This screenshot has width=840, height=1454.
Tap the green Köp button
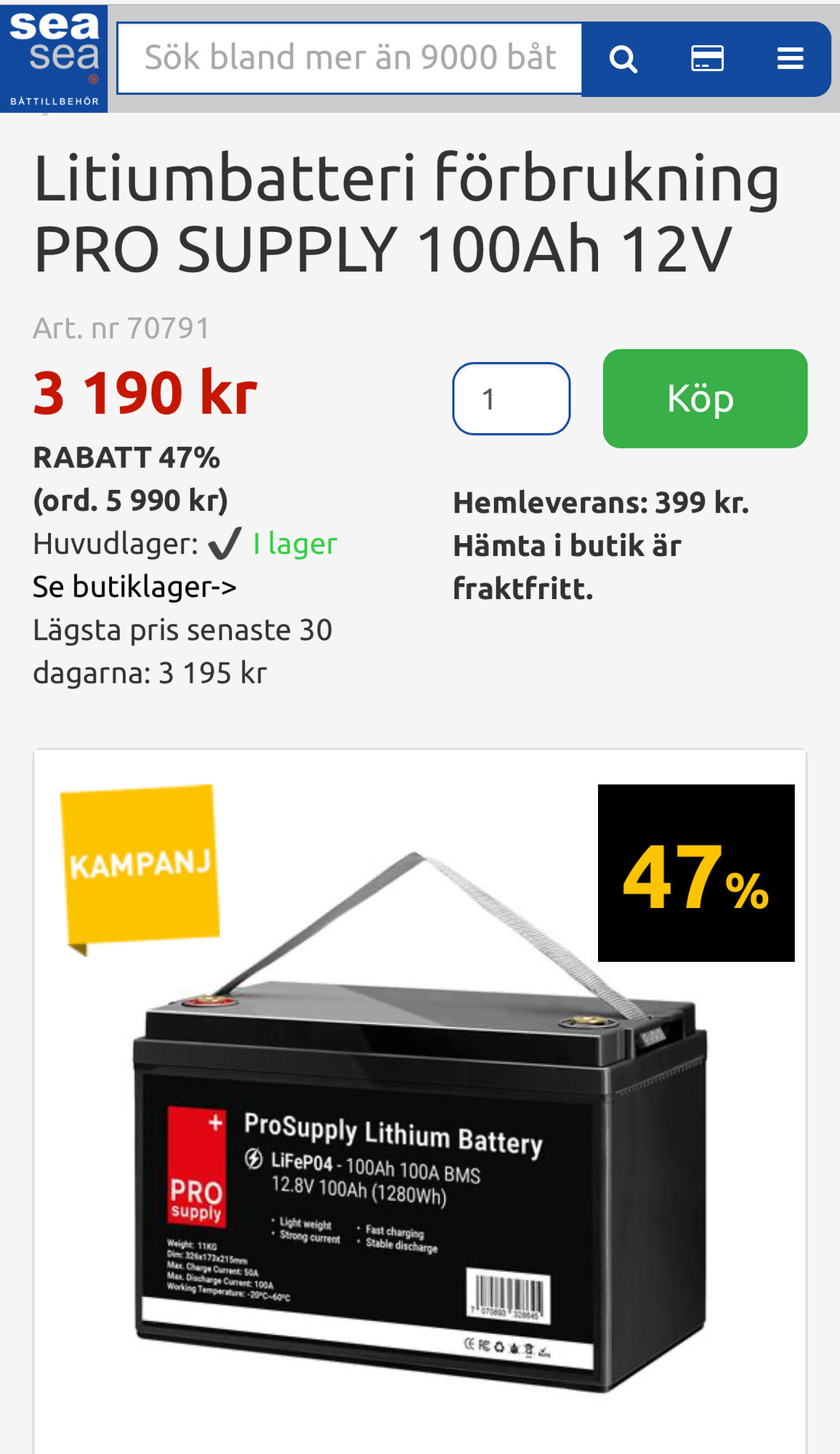coord(705,398)
